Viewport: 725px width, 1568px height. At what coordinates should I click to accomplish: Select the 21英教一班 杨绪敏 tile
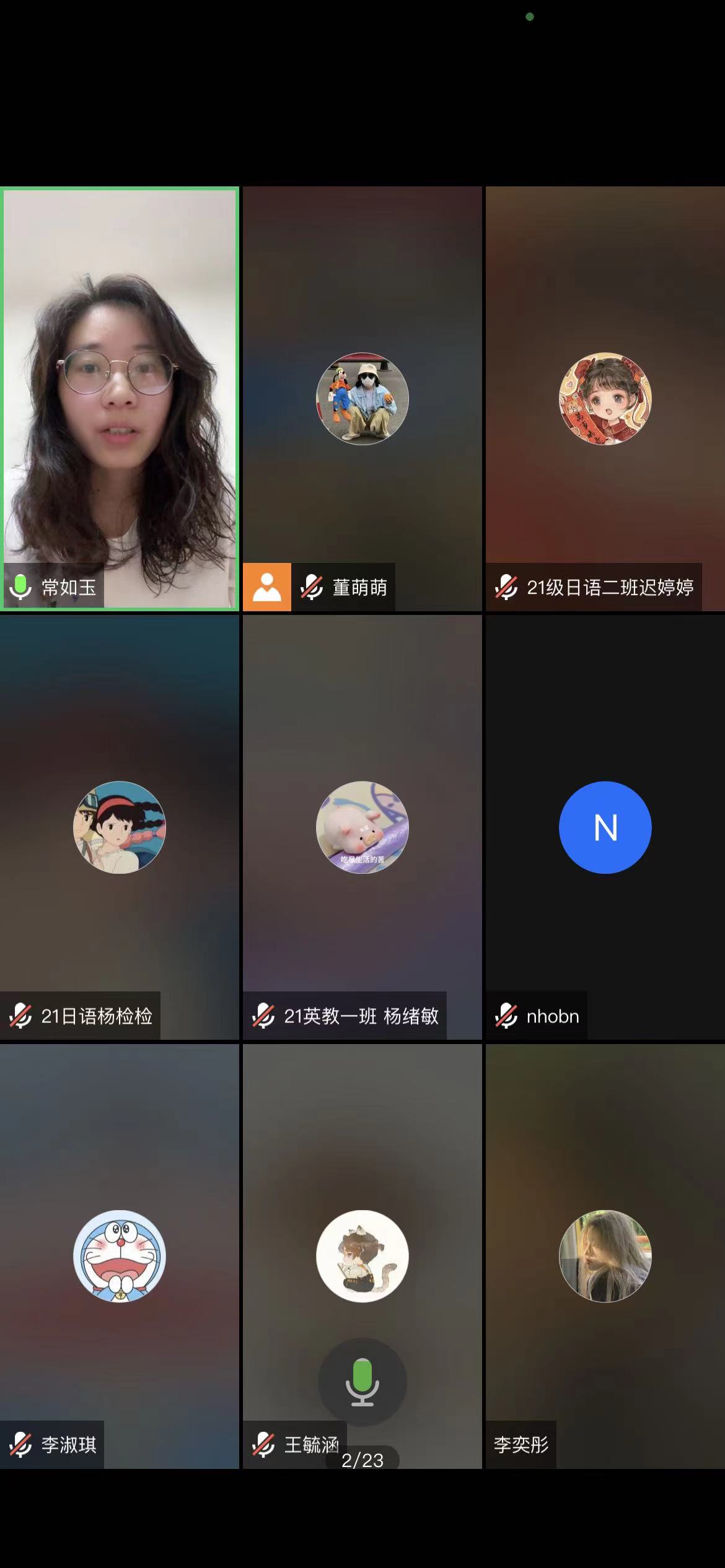pyautogui.click(x=362, y=827)
